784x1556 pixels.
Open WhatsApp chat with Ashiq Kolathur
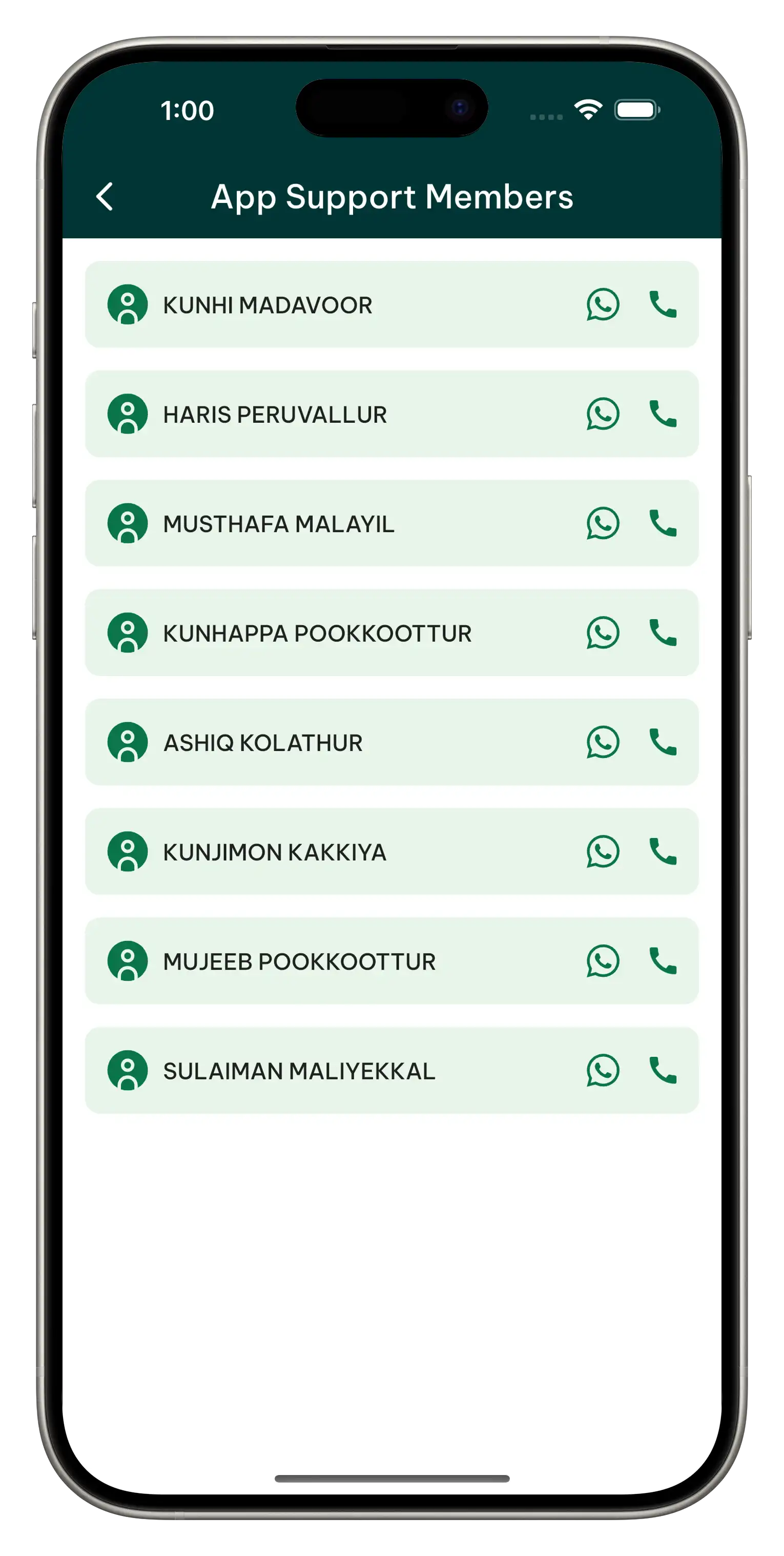(604, 743)
